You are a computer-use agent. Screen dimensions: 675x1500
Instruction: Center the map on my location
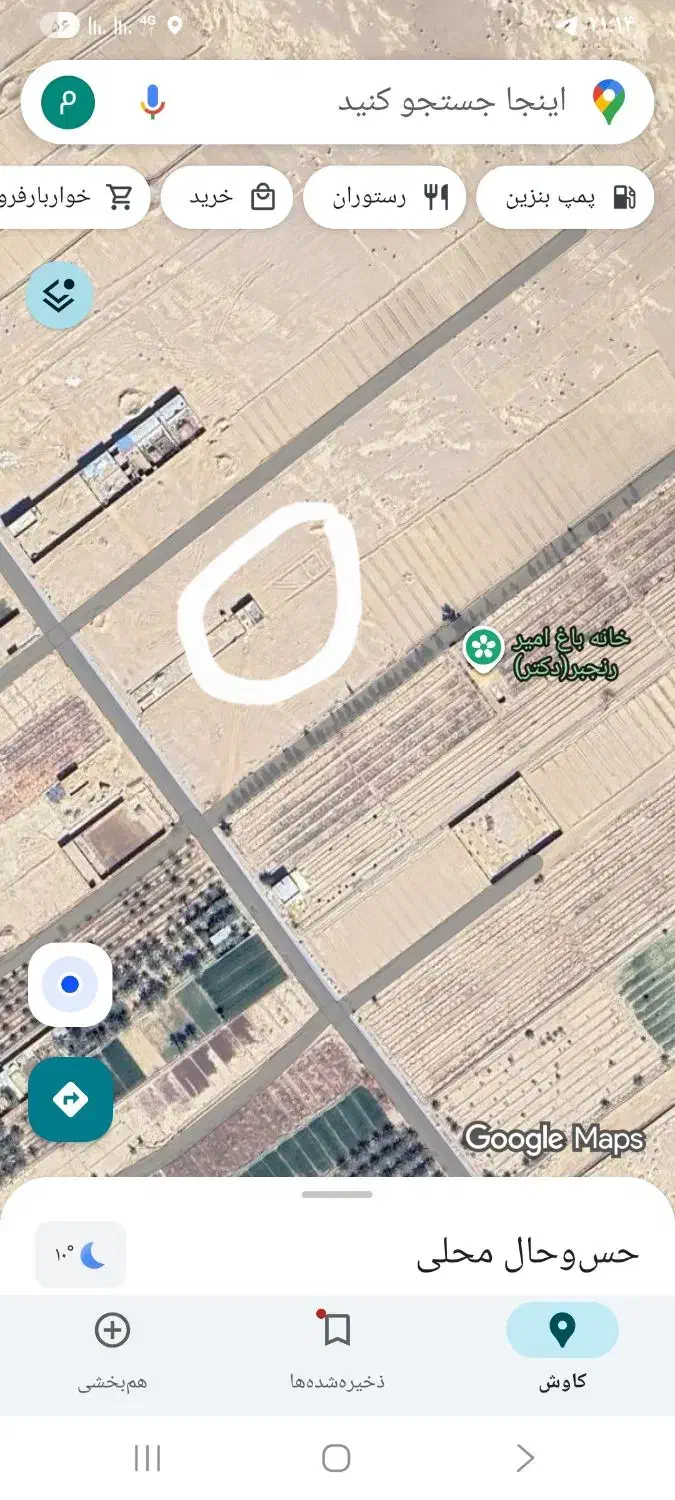pyautogui.click(x=70, y=985)
